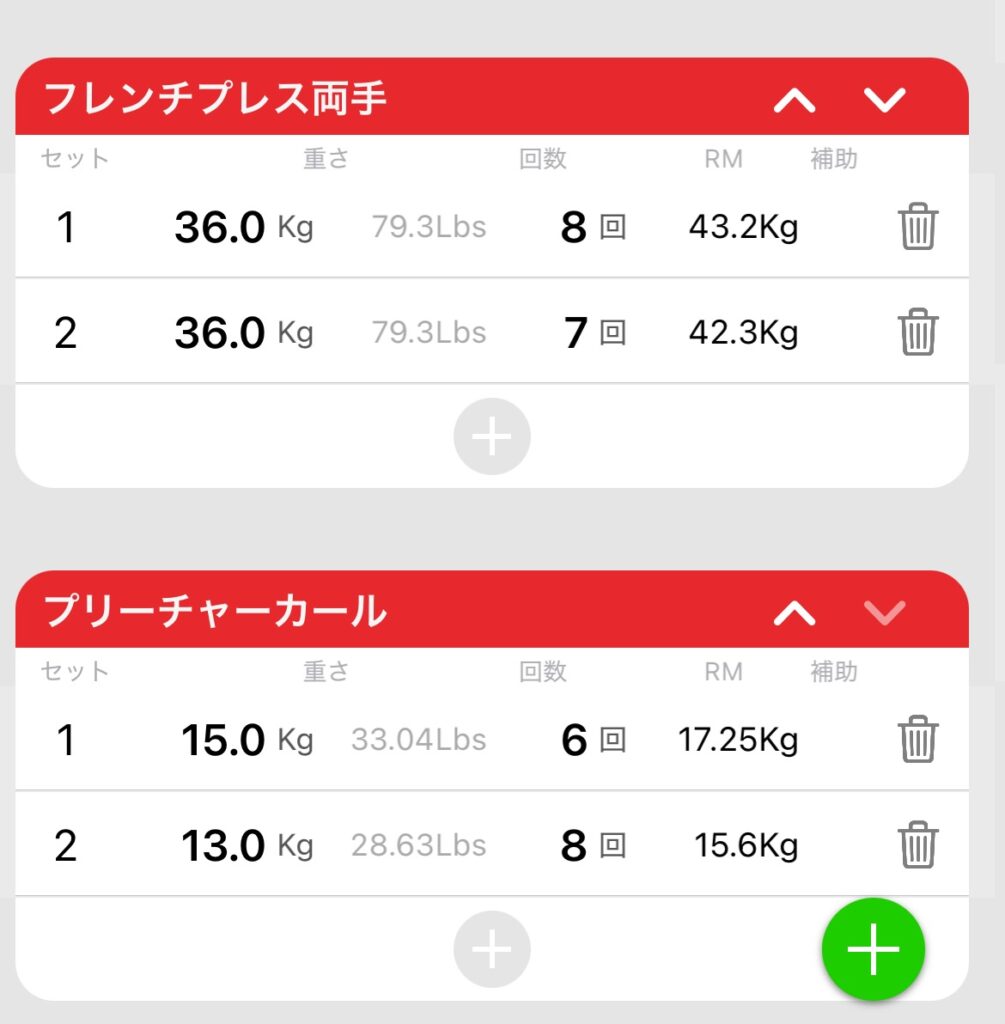
Task: Tap the down arrow on プリーチャーカール header
Action: pos(885,613)
